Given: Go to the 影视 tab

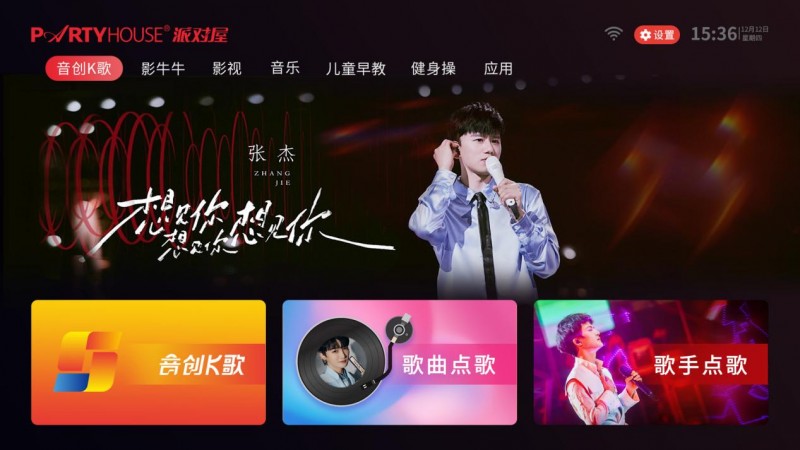Looking at the screenshot, I should (227, 69).
